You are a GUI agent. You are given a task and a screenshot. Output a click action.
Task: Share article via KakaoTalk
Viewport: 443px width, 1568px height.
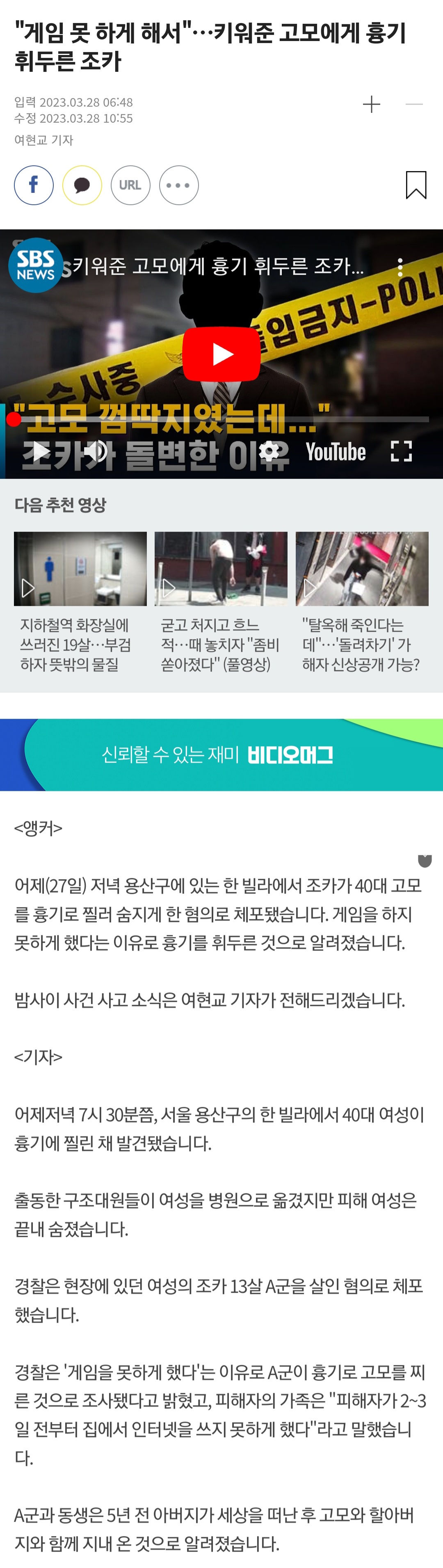(x=82, y=185)
